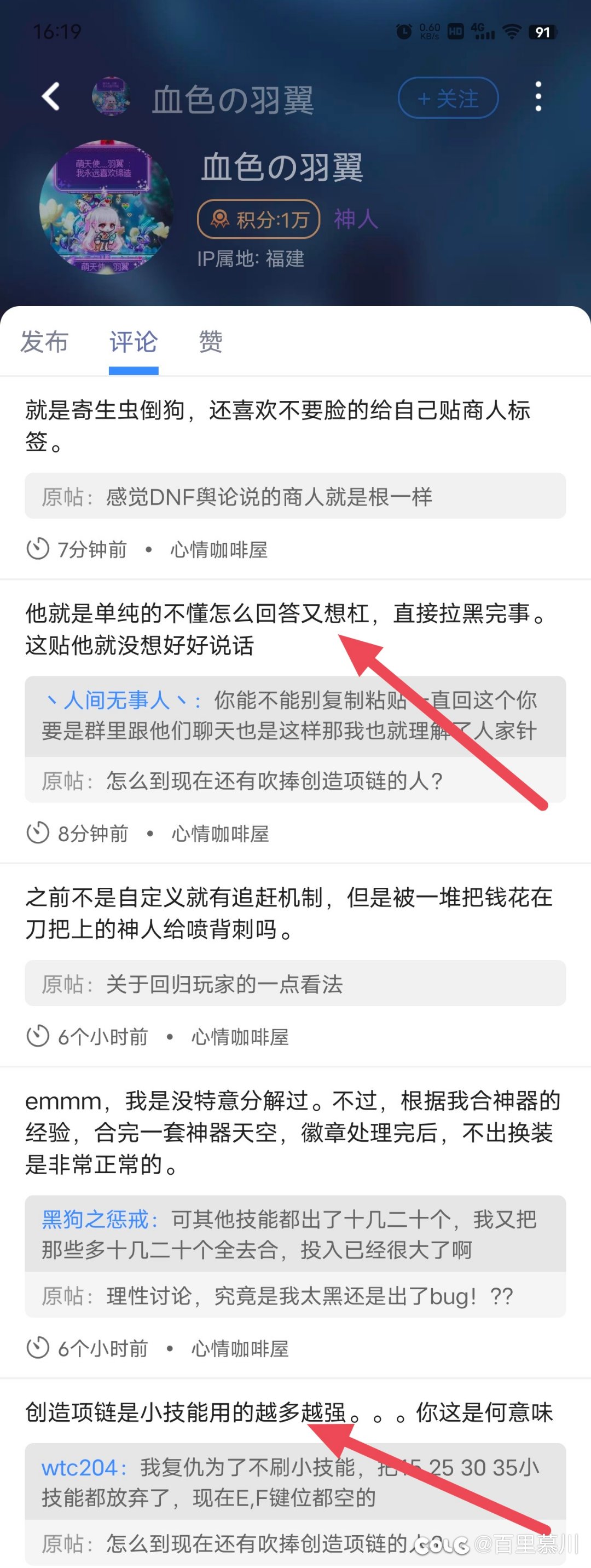591x1568 pixels.
Task: View quoted reply from 黑狗之惩戒
Action: [x=295, y=1234]
